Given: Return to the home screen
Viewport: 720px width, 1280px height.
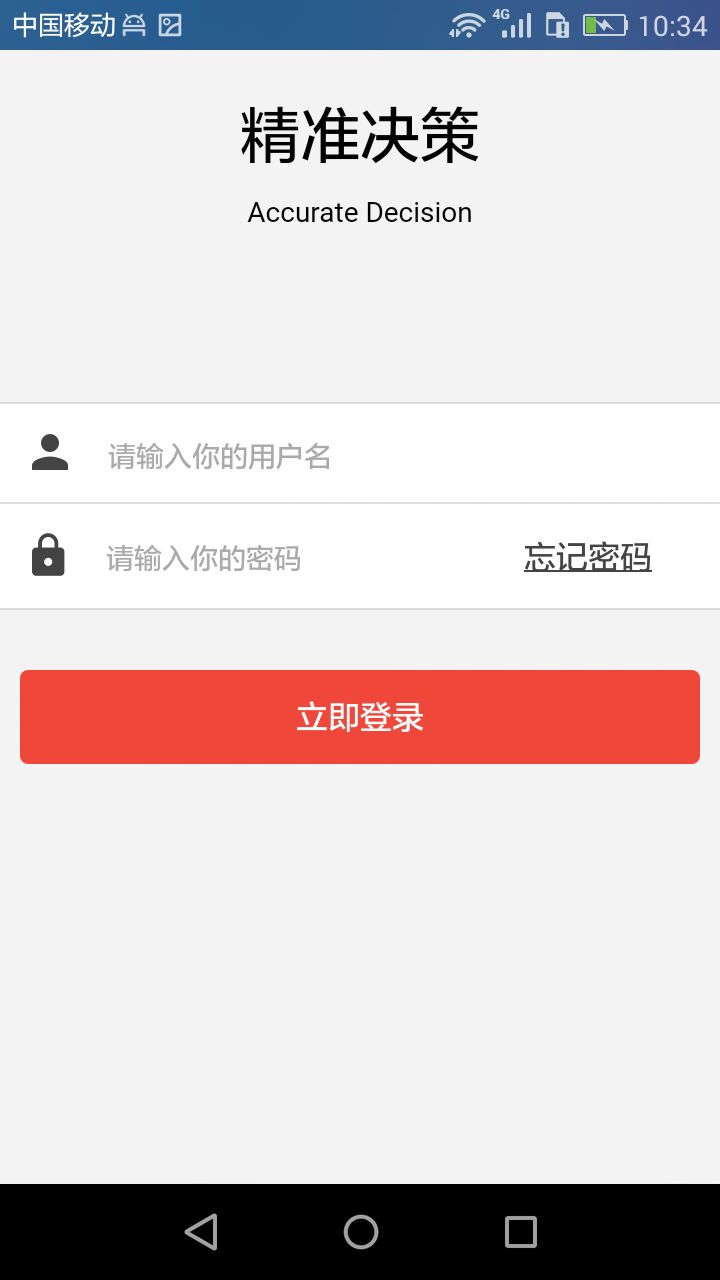Looking at the screenshot, I should [361, 1231].
